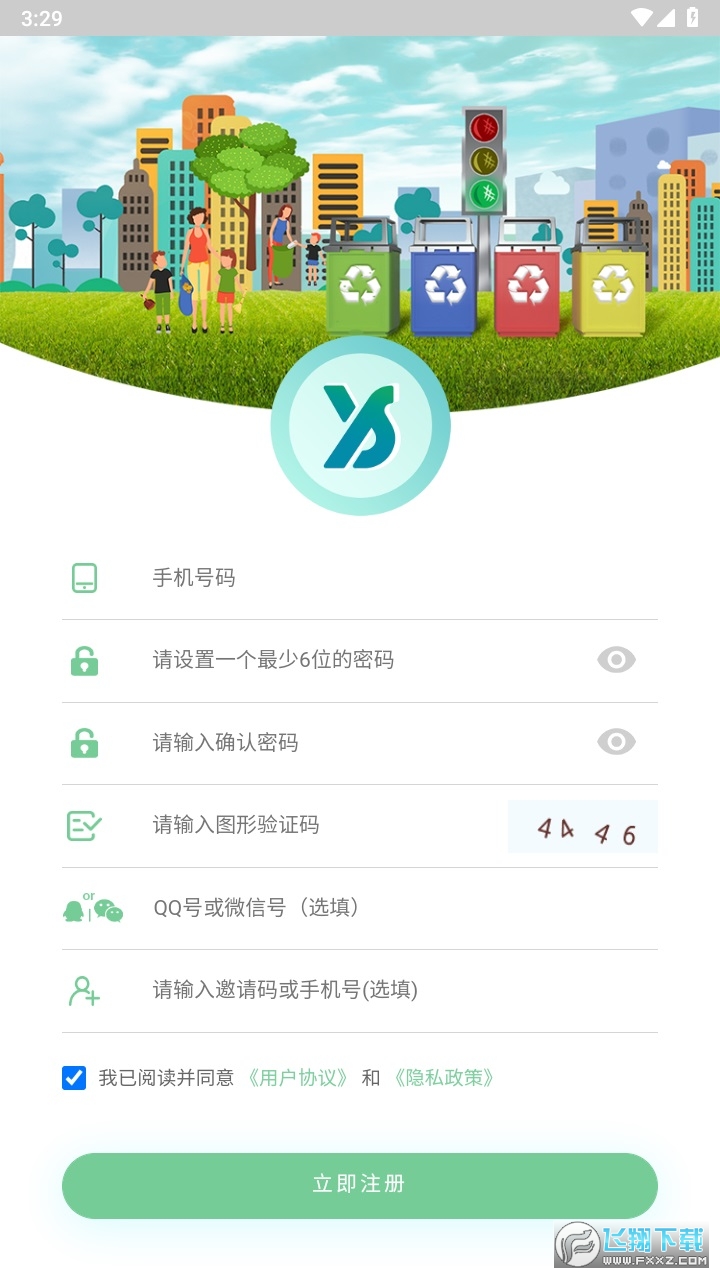Show password in the set password field
The image size is (720, 1280).
[616, 660]
